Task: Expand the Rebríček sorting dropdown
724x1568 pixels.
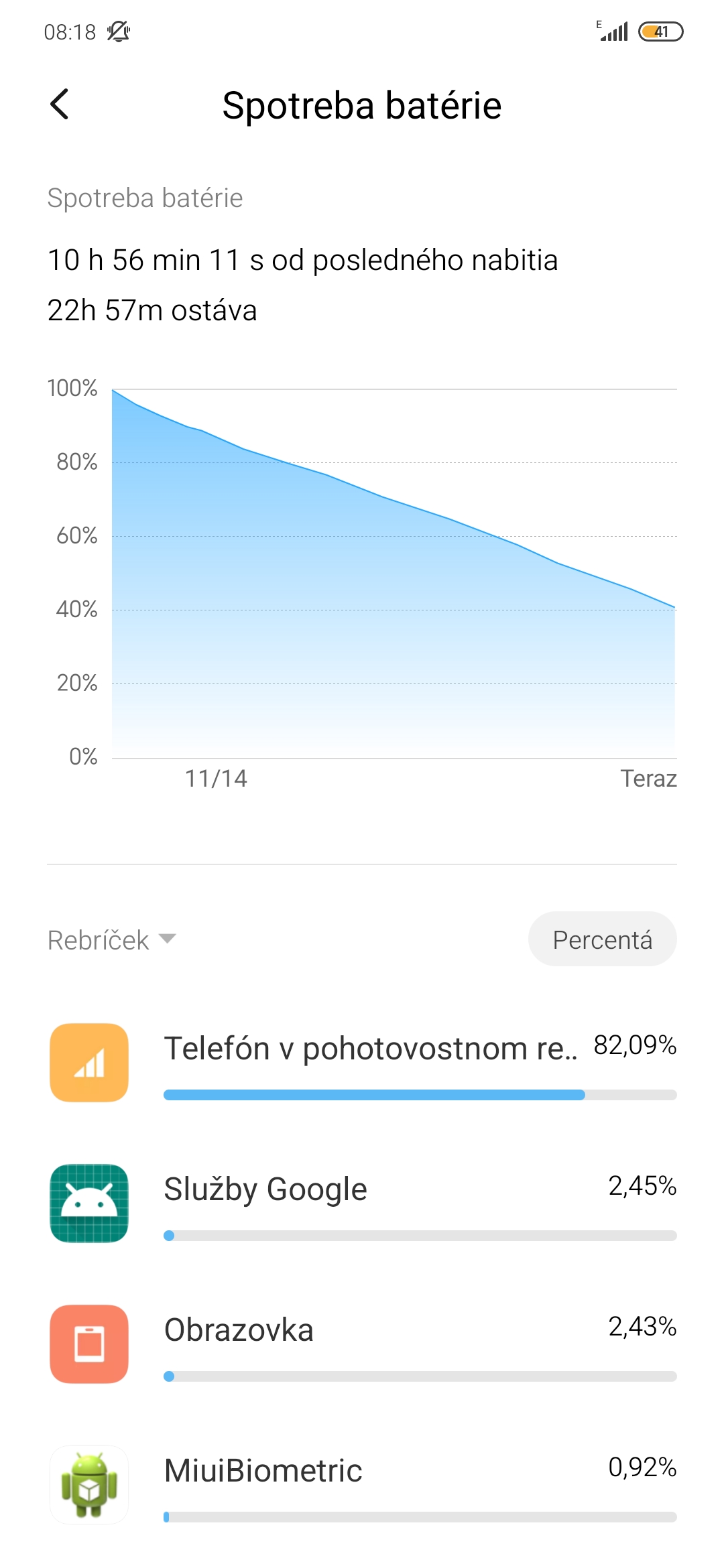Action: pyautogui.click(x=112, y=939)
